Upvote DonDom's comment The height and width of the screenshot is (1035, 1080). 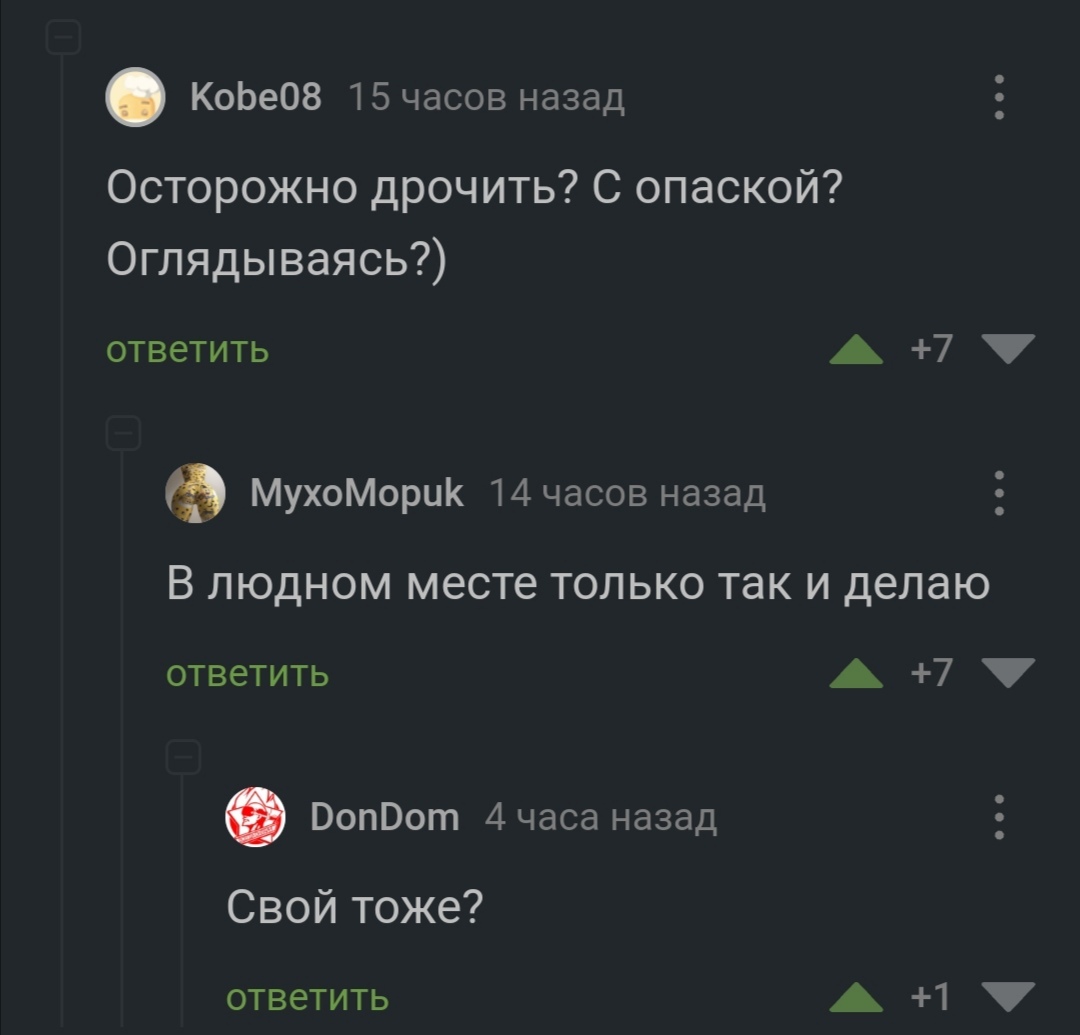coord(856,998)
